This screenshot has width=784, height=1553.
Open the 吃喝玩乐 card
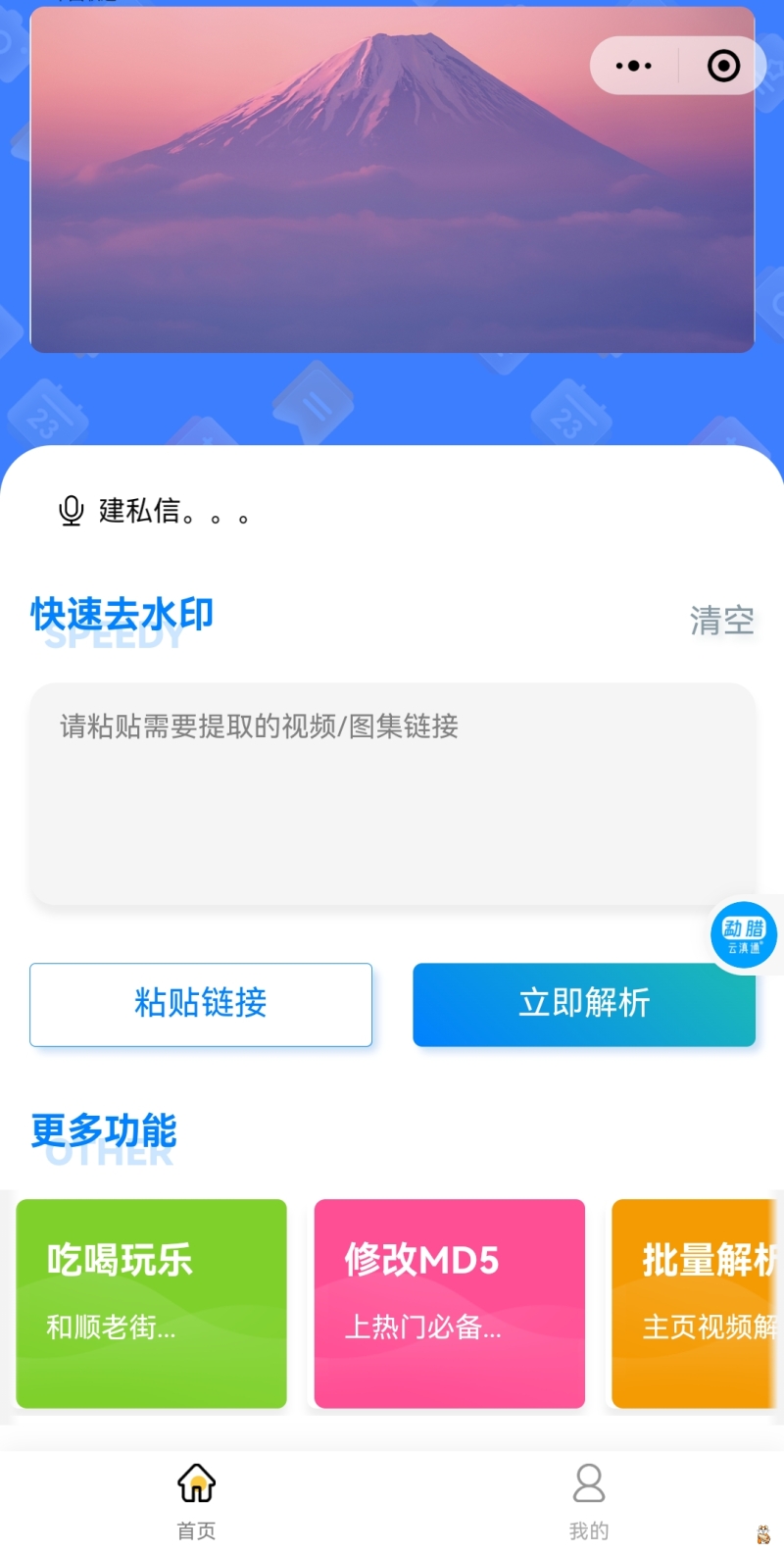pos(152,1303)
